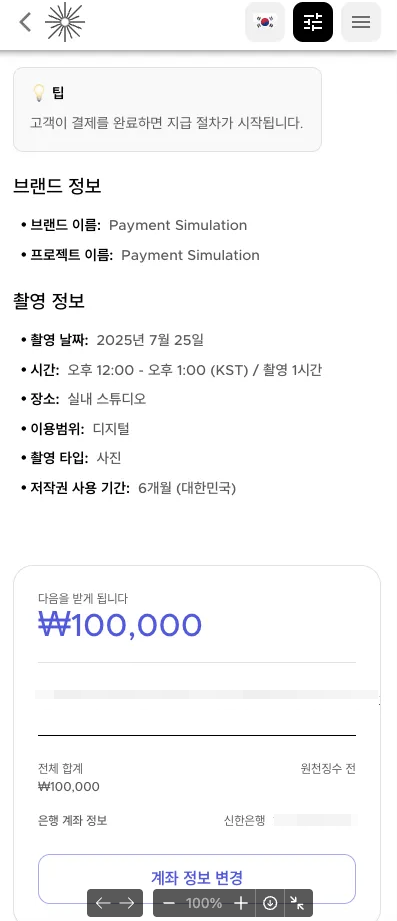397x921 pixels.
Task: Go to the previous page arrow
Action: click(x=103, y=903)
